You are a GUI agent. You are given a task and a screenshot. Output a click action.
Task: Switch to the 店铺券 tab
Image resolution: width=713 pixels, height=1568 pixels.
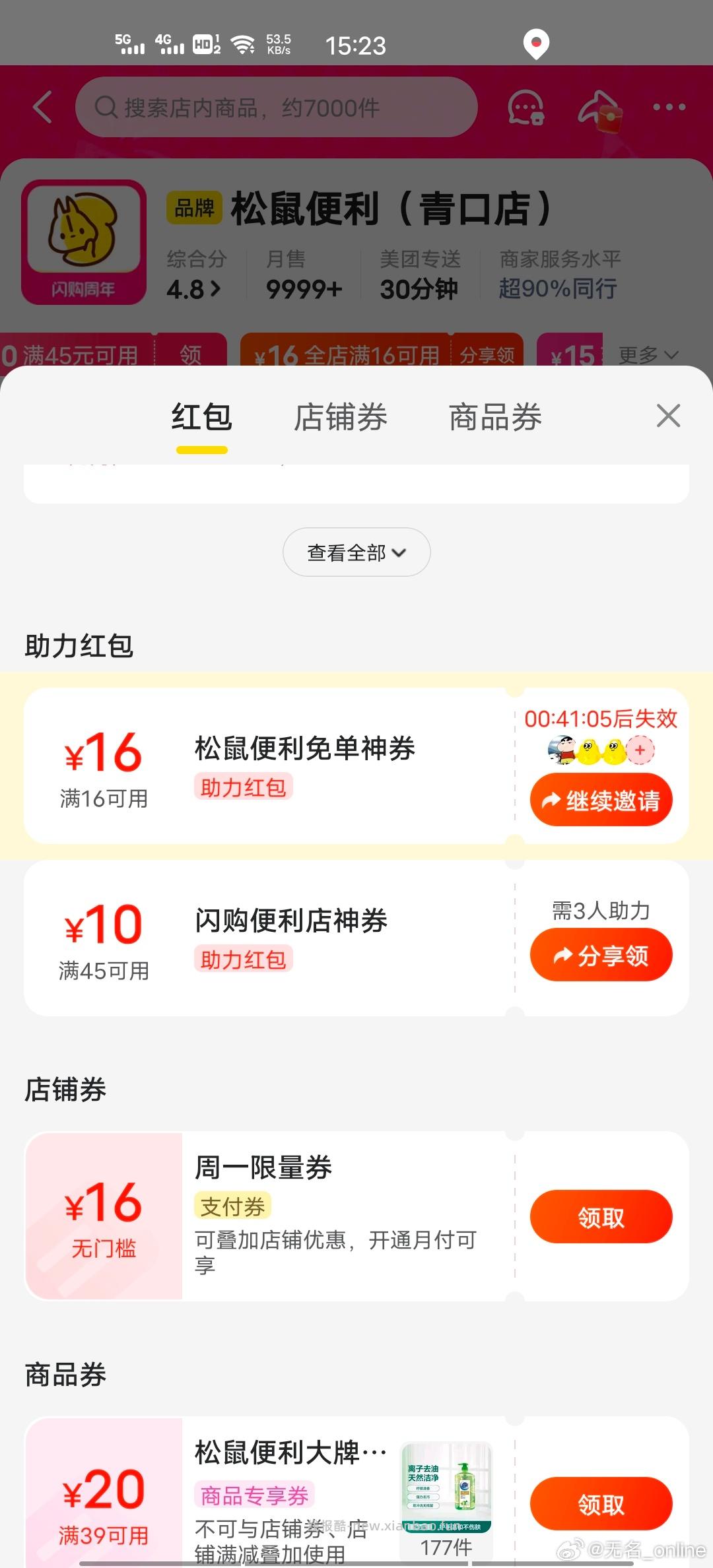pyautogui.click(x=341, y=417)
